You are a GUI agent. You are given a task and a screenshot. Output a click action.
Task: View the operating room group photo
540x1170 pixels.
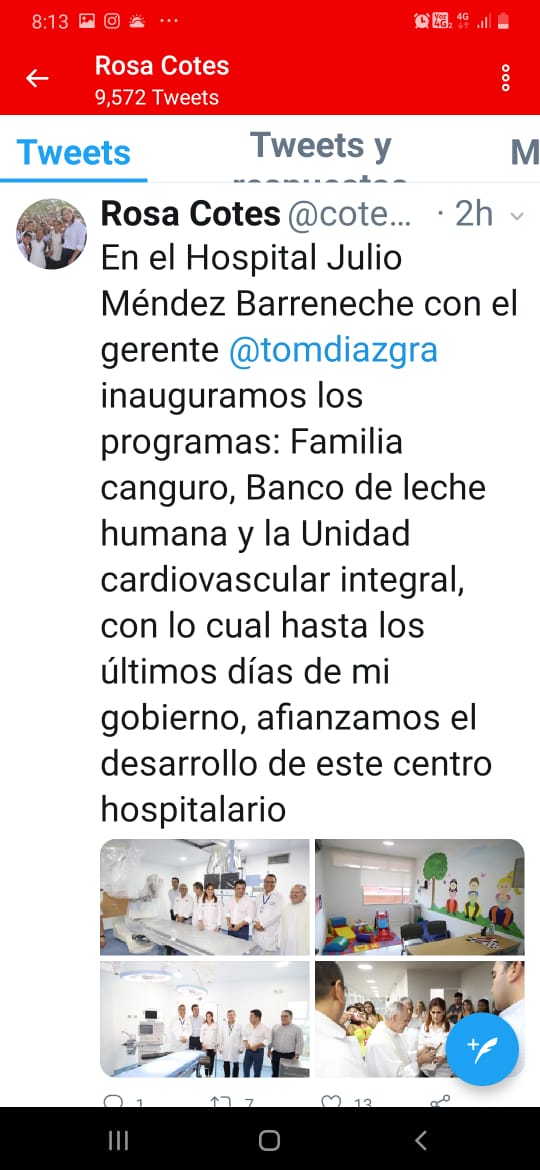tap(205, 1019)
